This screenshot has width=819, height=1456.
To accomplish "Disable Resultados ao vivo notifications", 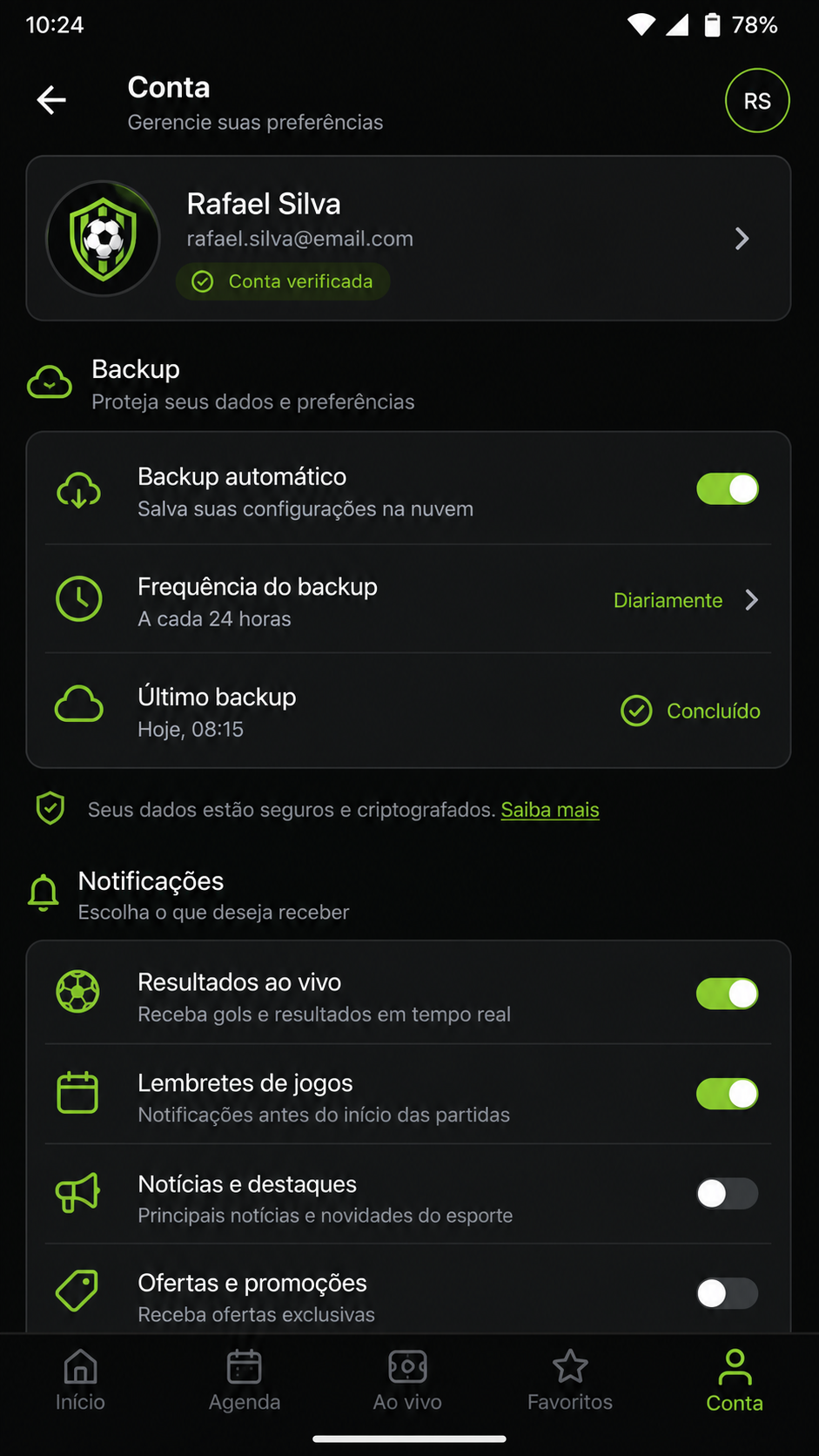I will 728,994.
